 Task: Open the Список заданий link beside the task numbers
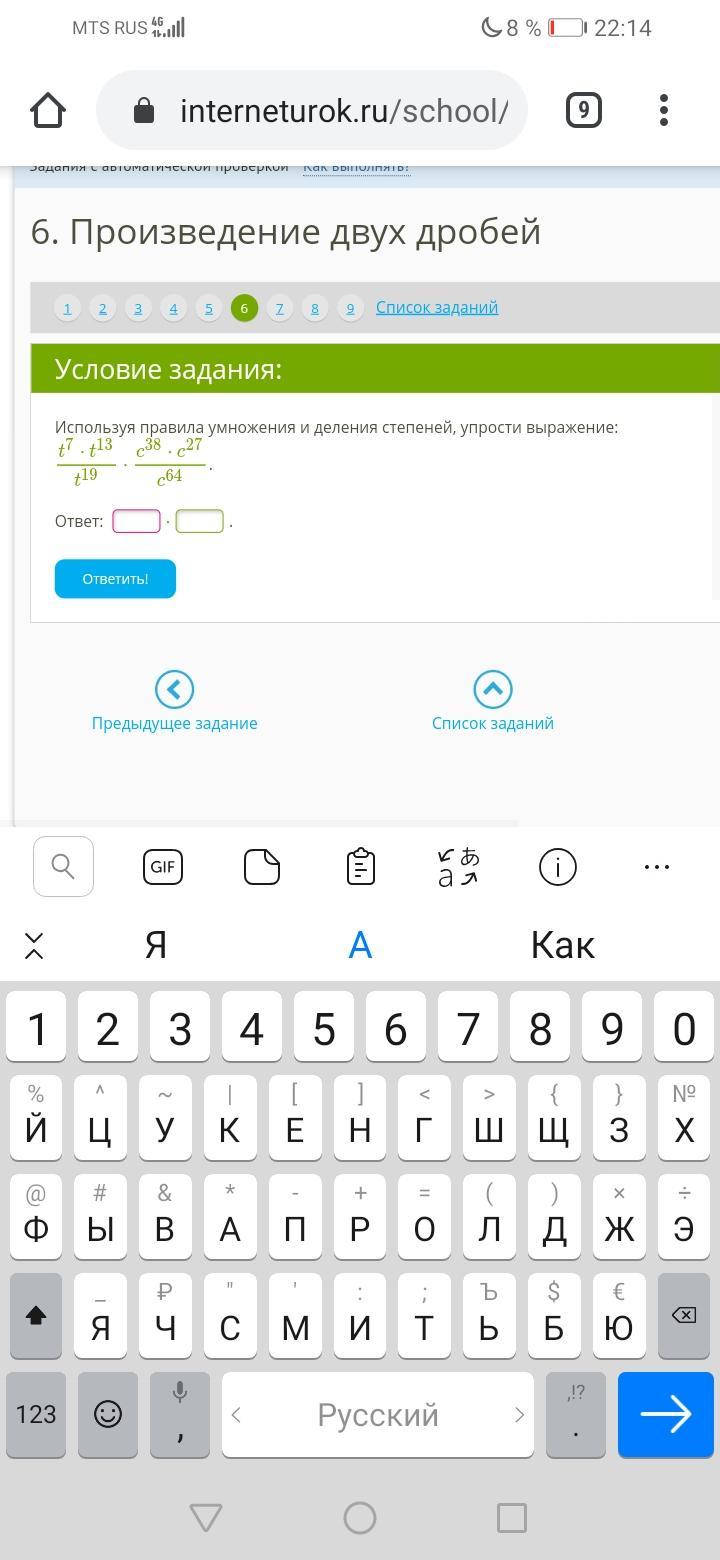pos(437,307)
